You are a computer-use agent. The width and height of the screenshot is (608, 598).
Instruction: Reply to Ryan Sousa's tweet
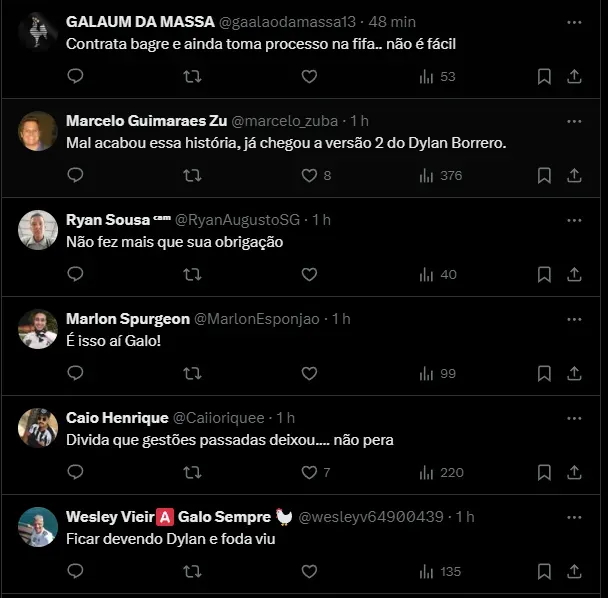pos(75,274)
